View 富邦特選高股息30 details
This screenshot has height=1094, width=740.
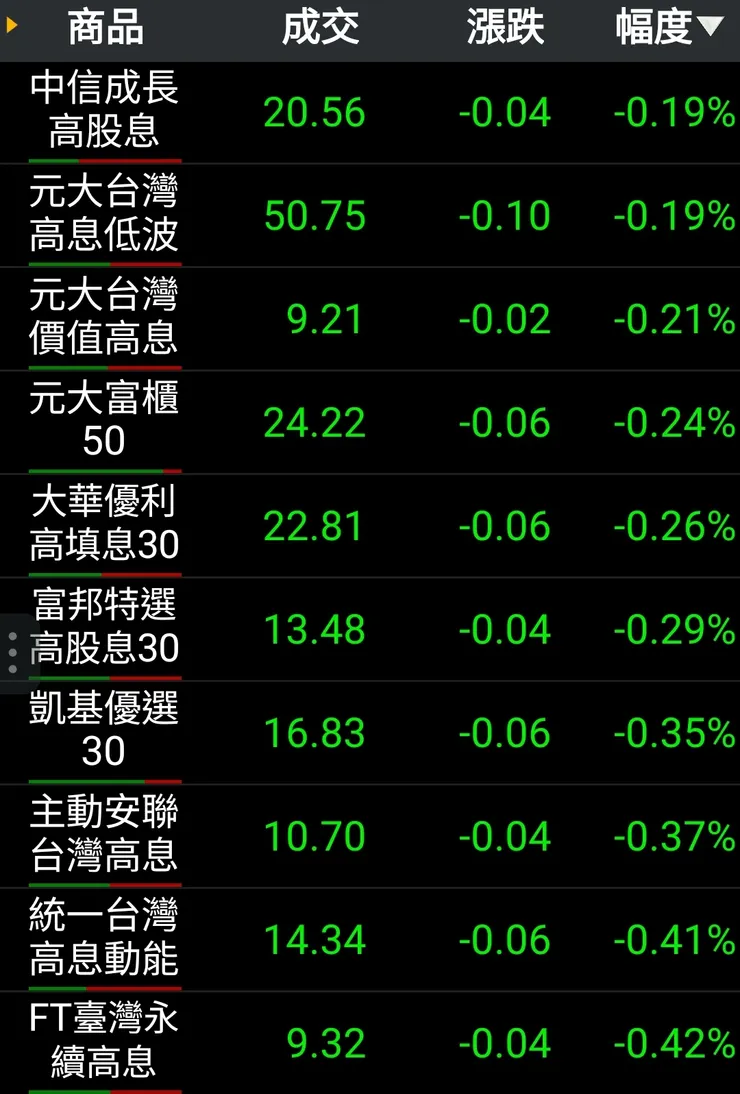(x=104, y=629)
